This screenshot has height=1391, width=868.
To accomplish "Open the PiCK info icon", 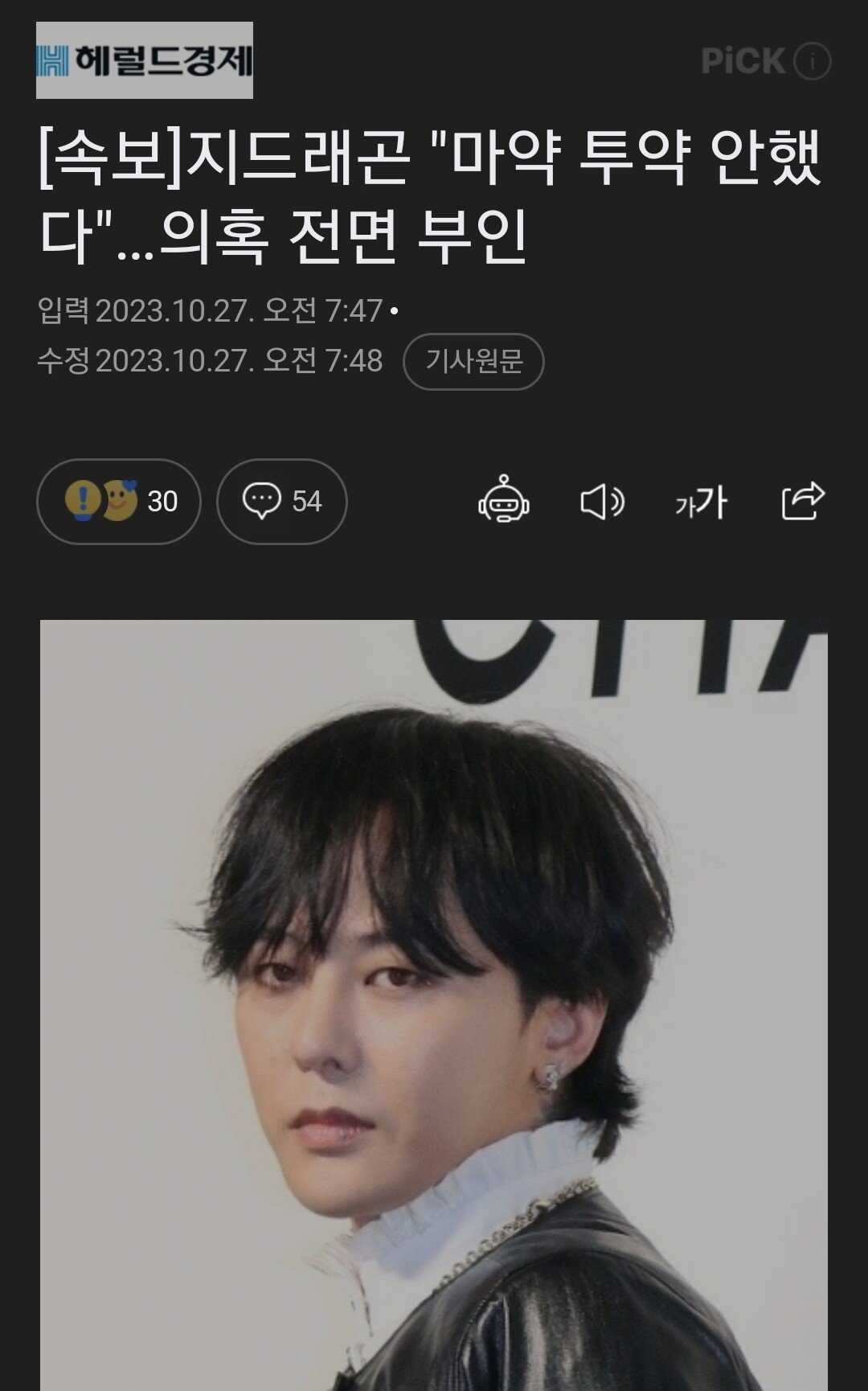I will pos(812,61).
